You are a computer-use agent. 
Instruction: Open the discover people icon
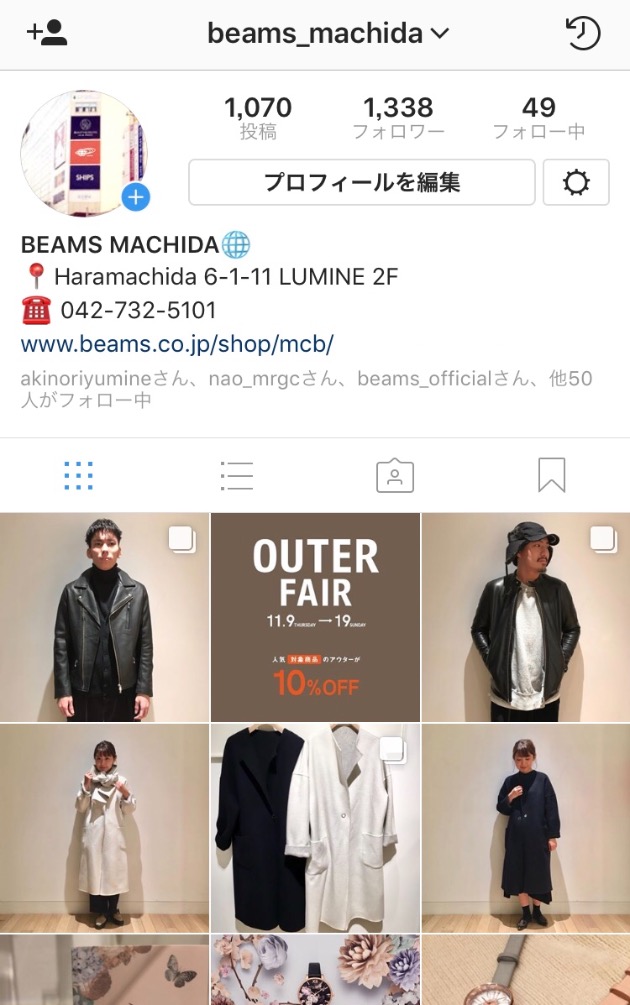coord(46,33)
